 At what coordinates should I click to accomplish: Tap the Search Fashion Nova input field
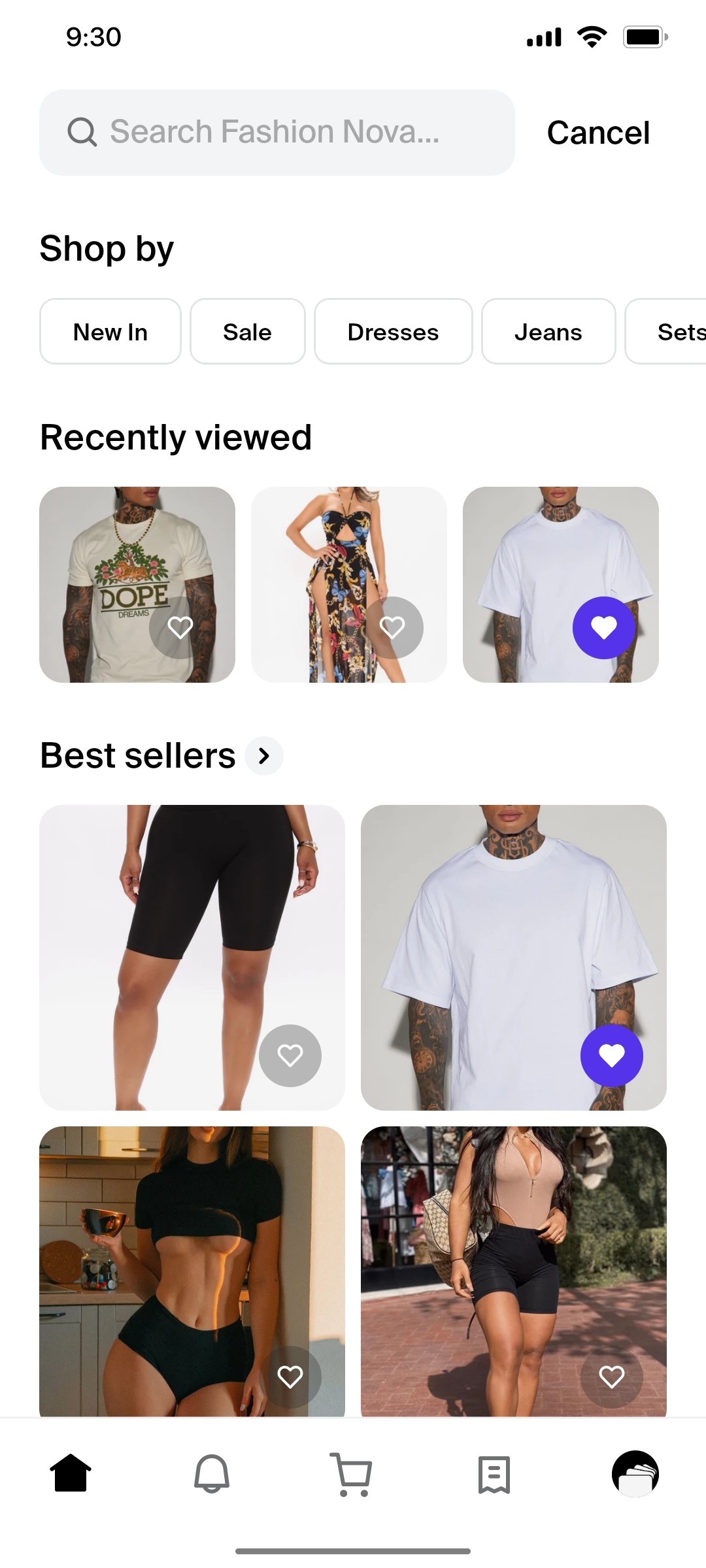point(275,131)
